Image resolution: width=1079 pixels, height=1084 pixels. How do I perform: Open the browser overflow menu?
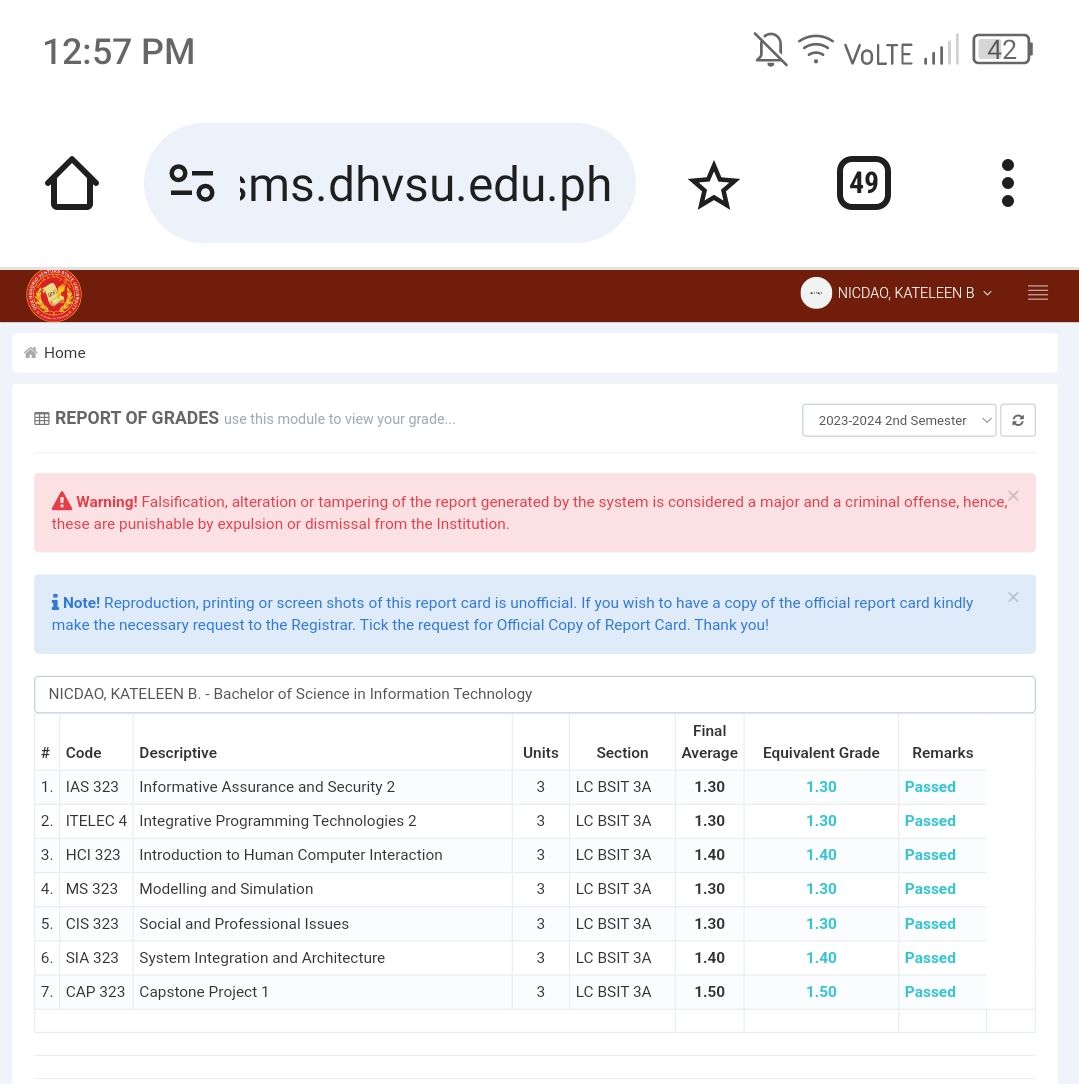(1007, 183)
